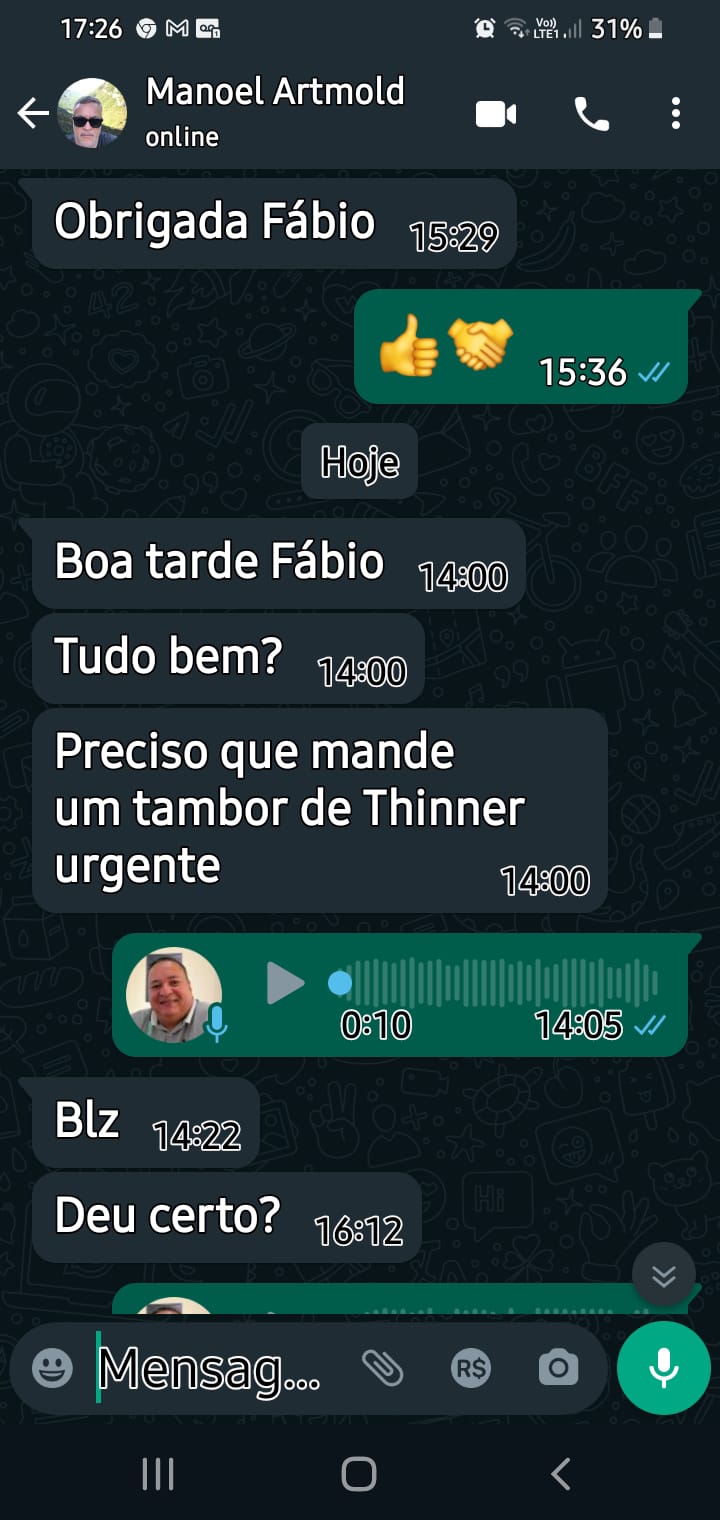Image resolution: width=720 pixels, height=1520 pixels.
Task: Tap the microphone to record audio
Action: coord(664,1368)
